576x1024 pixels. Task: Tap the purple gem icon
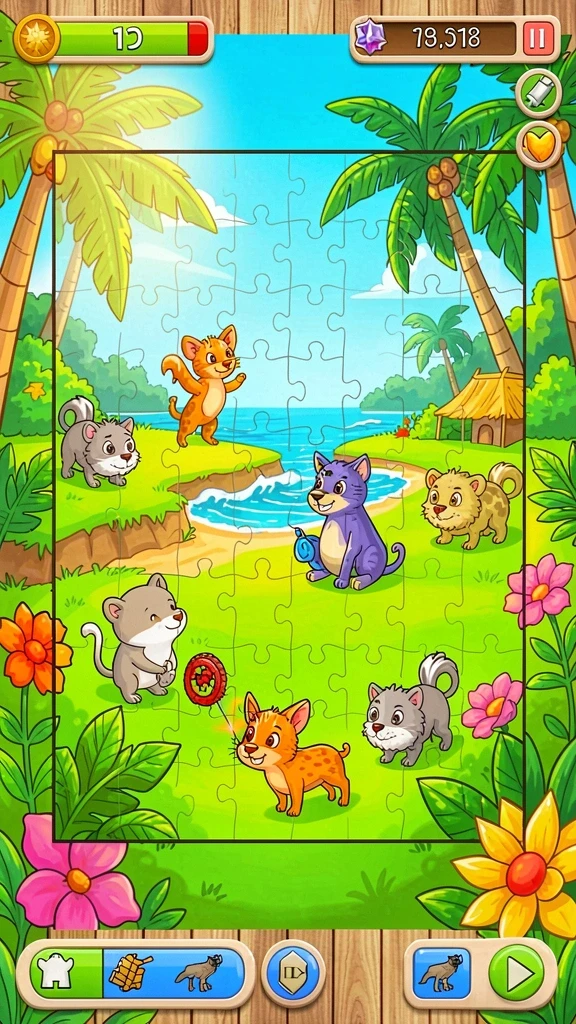[370, 39]
